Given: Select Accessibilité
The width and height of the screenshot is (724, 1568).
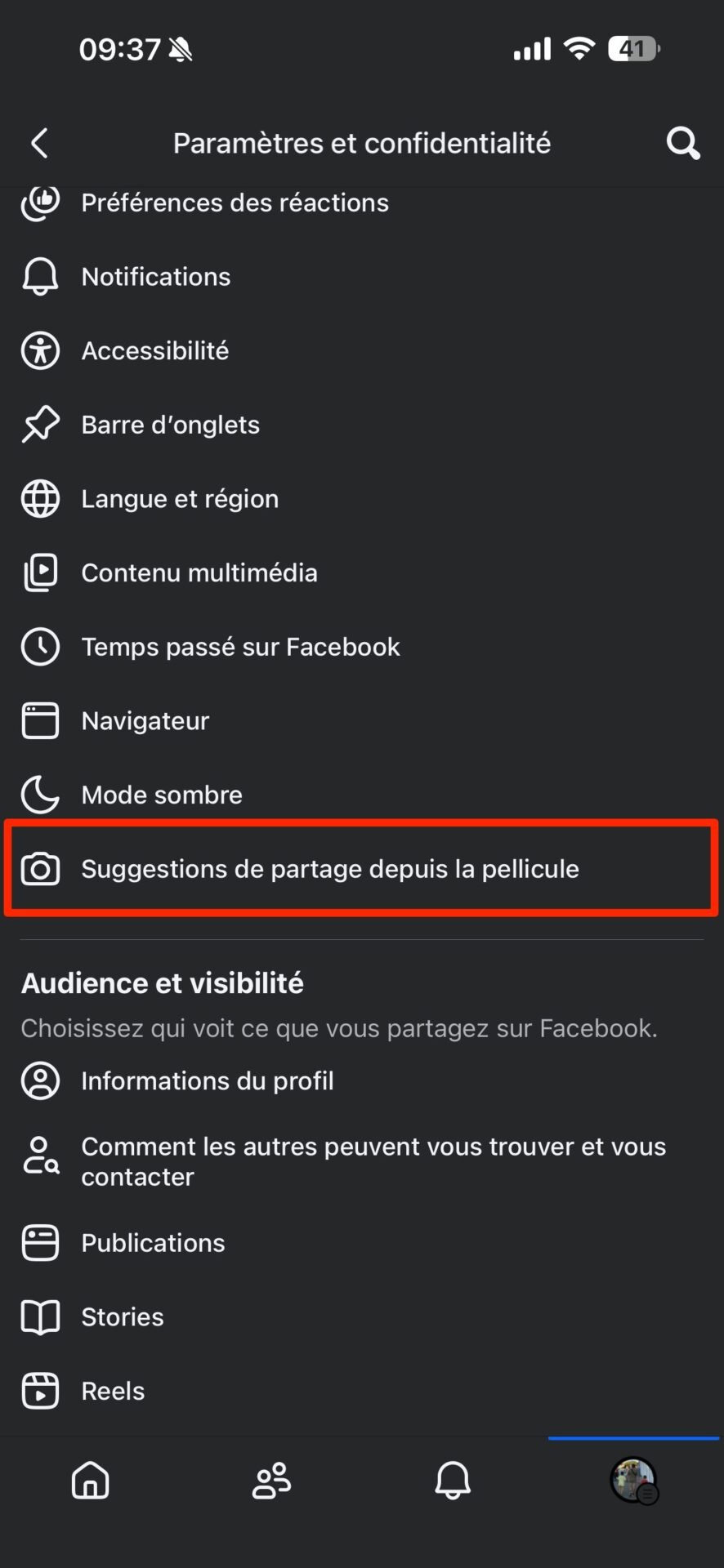Looking at the screenshot, I should point(362,351).
